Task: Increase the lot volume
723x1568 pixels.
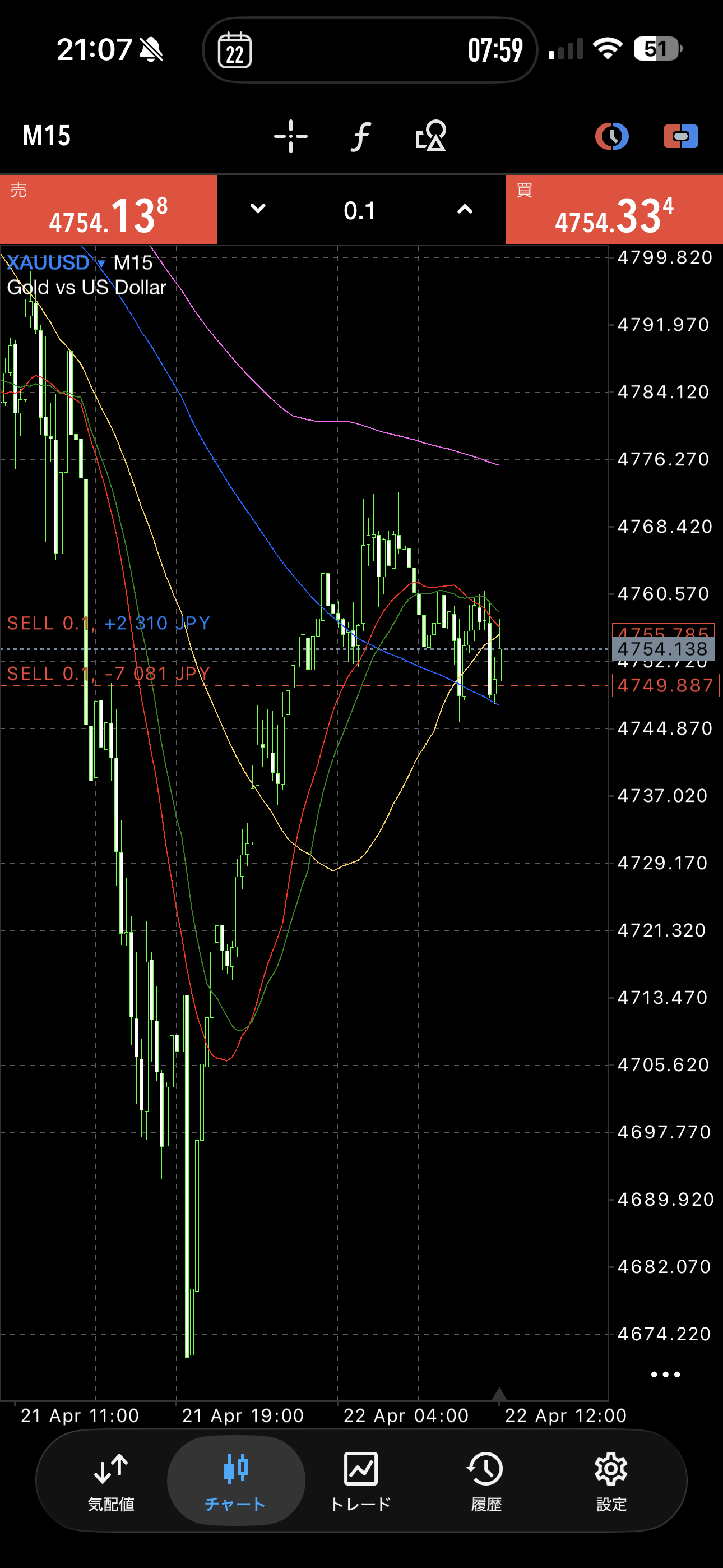Action: 465,209
